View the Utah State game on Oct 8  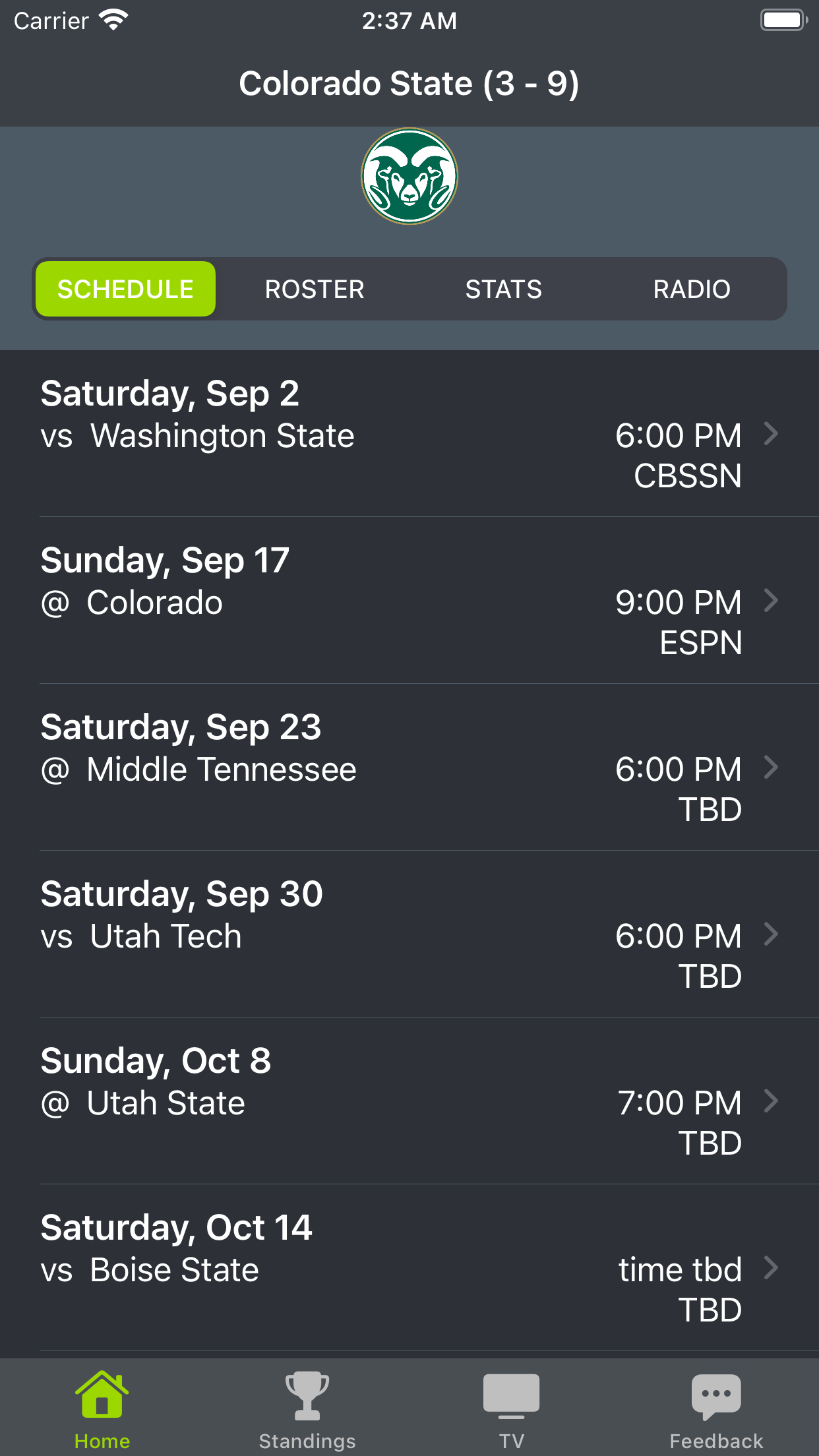point(409,1101)
